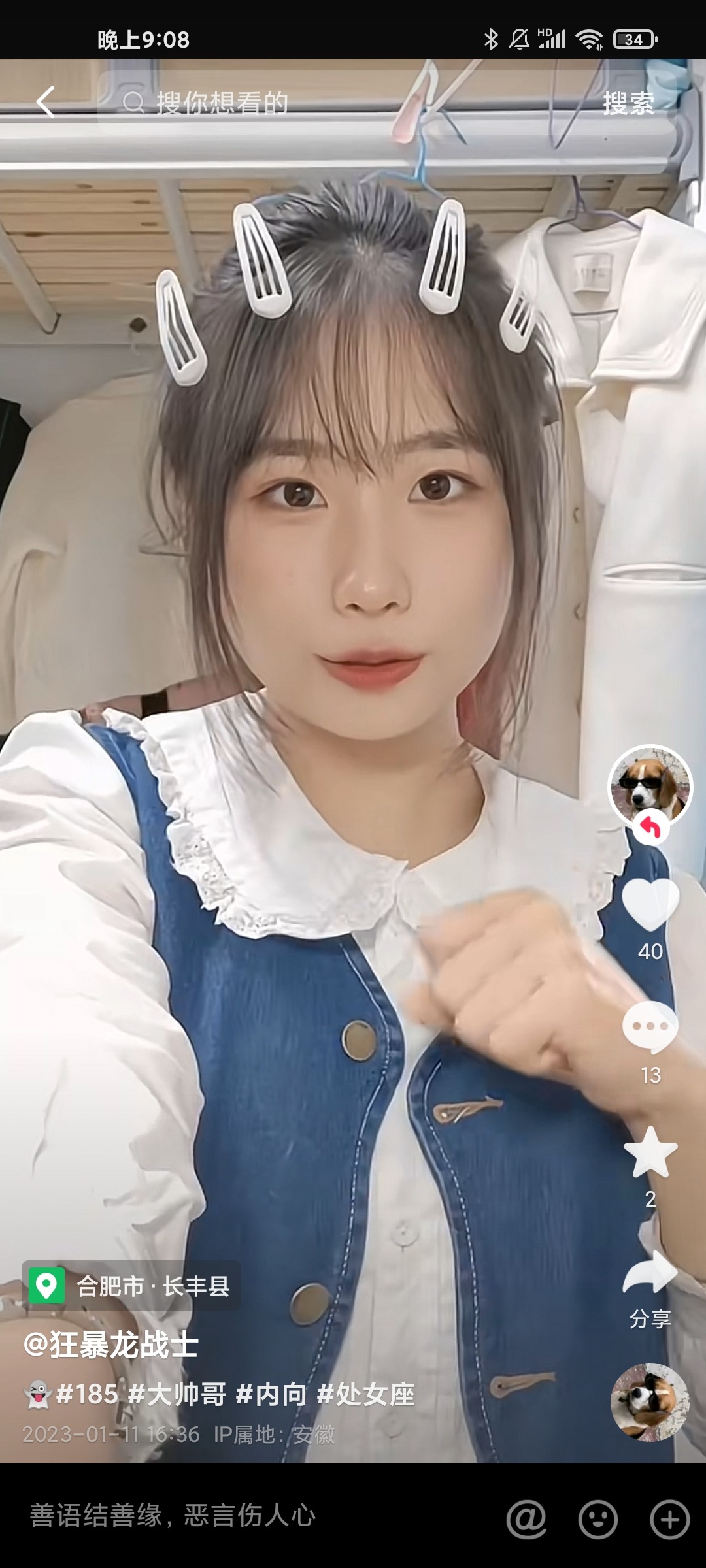Image resolution: width=706 pixels, height=1568 pixels.
Task: Open the emoji picker in the comment bar
Action: [597, 1518]
